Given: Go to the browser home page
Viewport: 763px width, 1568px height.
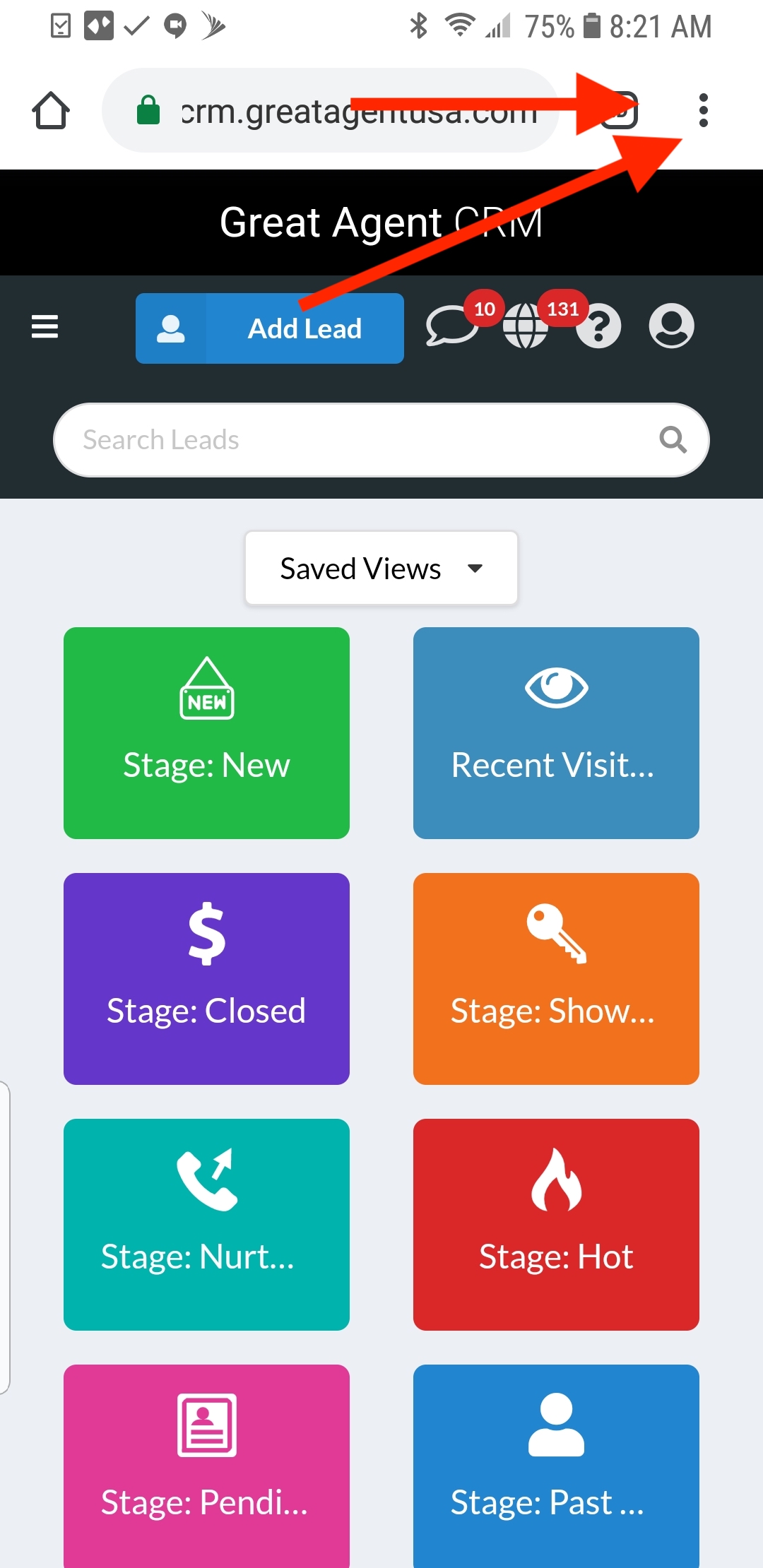Looking at the screenshot, I should (51, 111).
